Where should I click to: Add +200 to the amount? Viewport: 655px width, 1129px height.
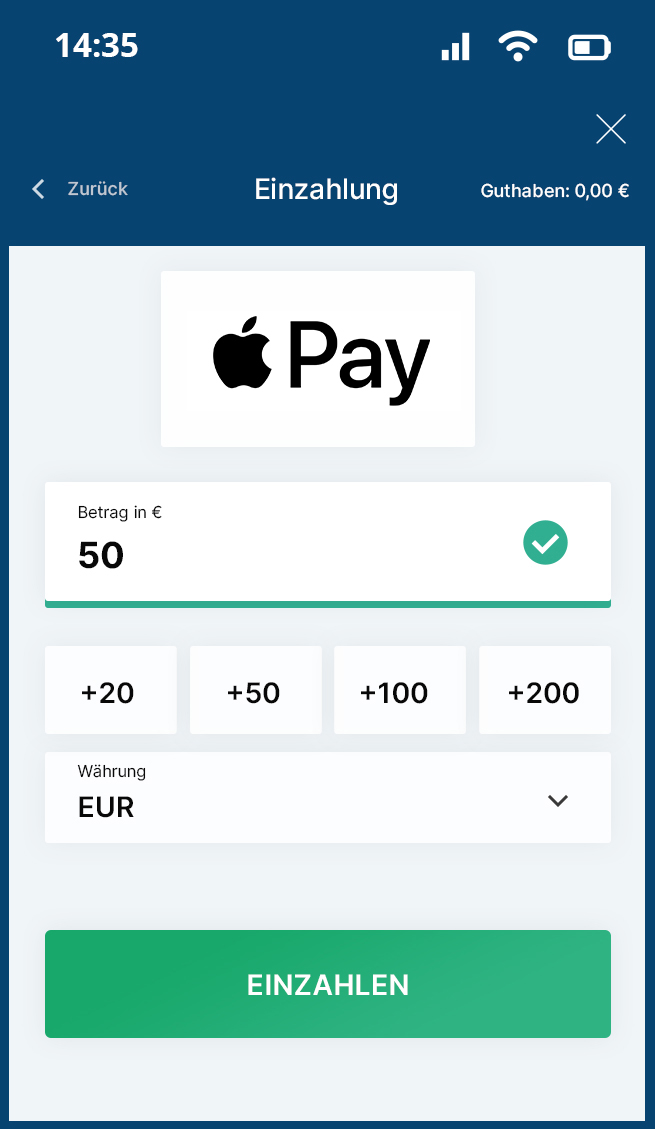(x=544, y=692)
